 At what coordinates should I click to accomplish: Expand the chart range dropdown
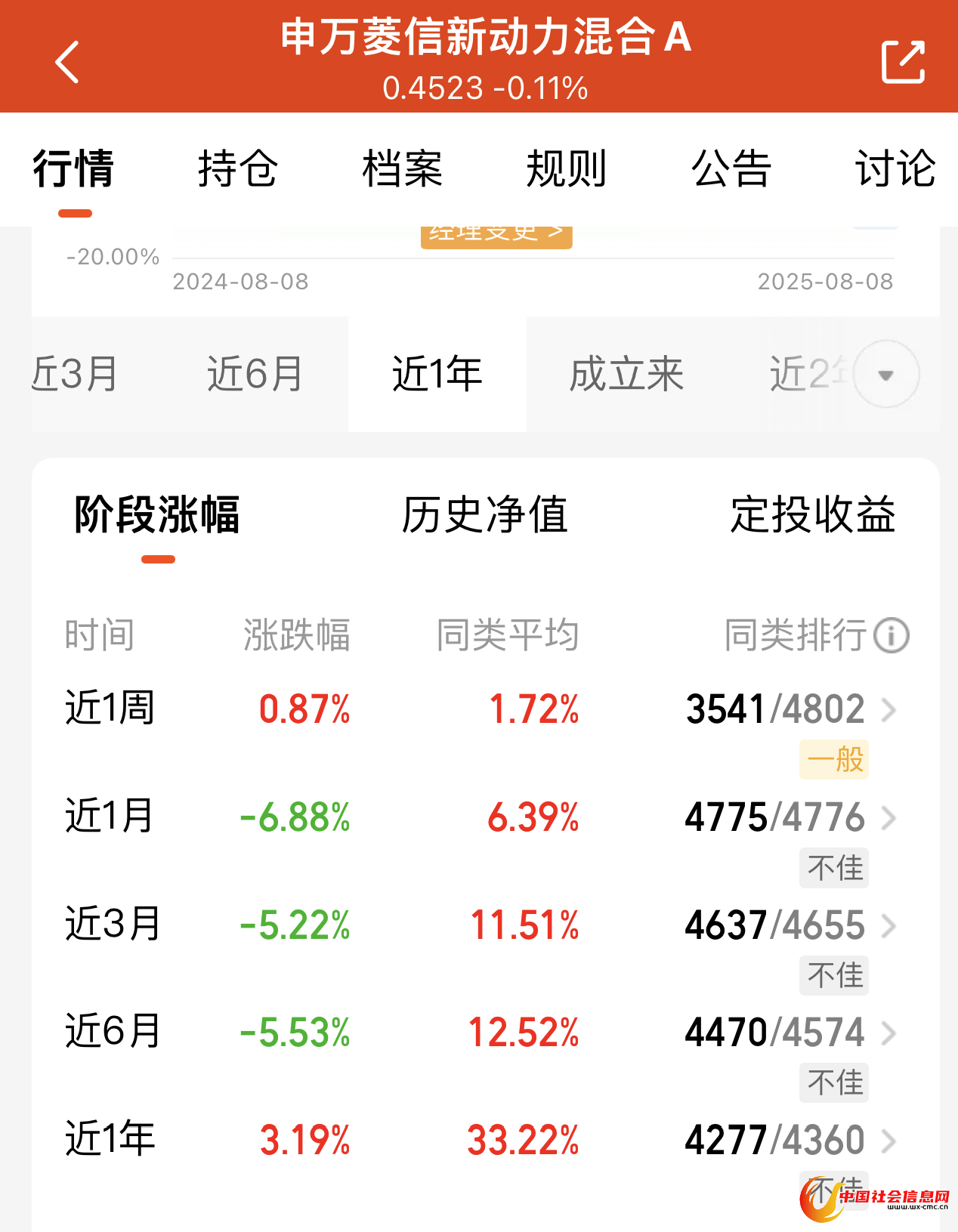click(x=885, y=375)
